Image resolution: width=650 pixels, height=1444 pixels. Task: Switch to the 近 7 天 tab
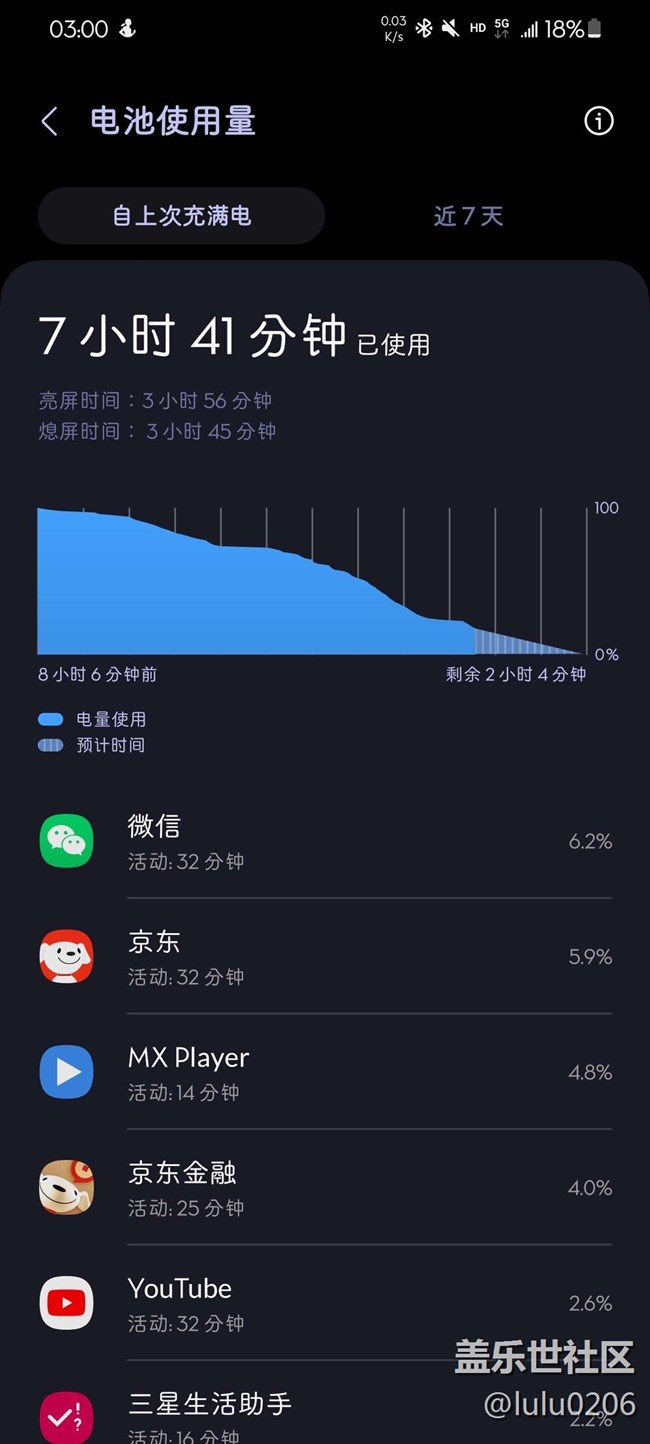(x=468, y=216)
